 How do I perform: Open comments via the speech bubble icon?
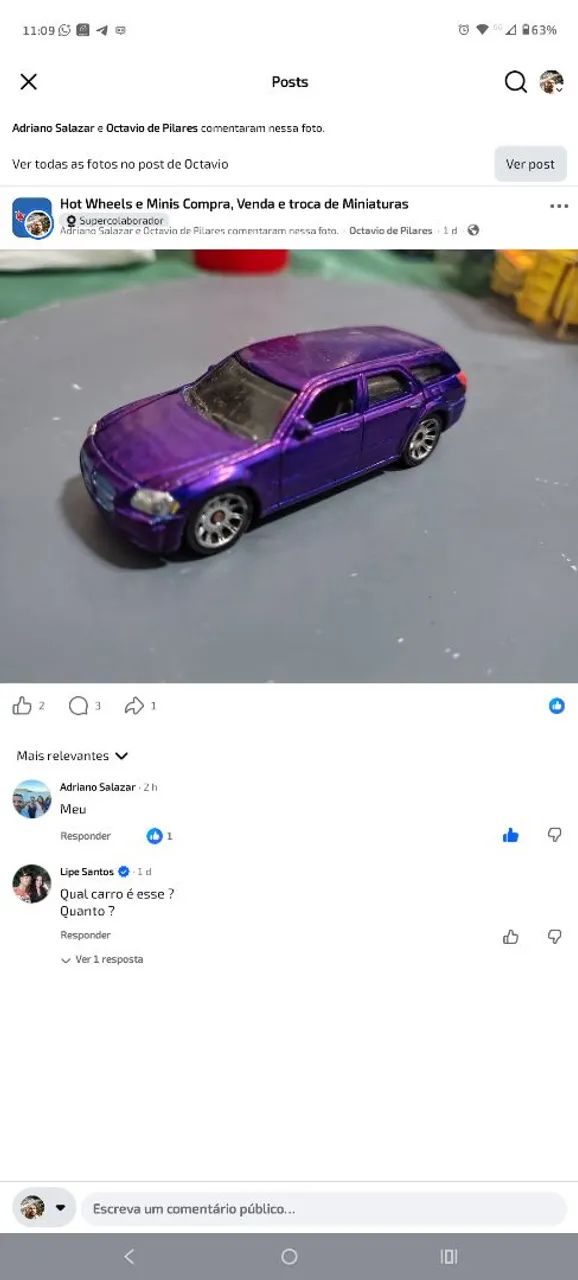[x=78, y=706]
